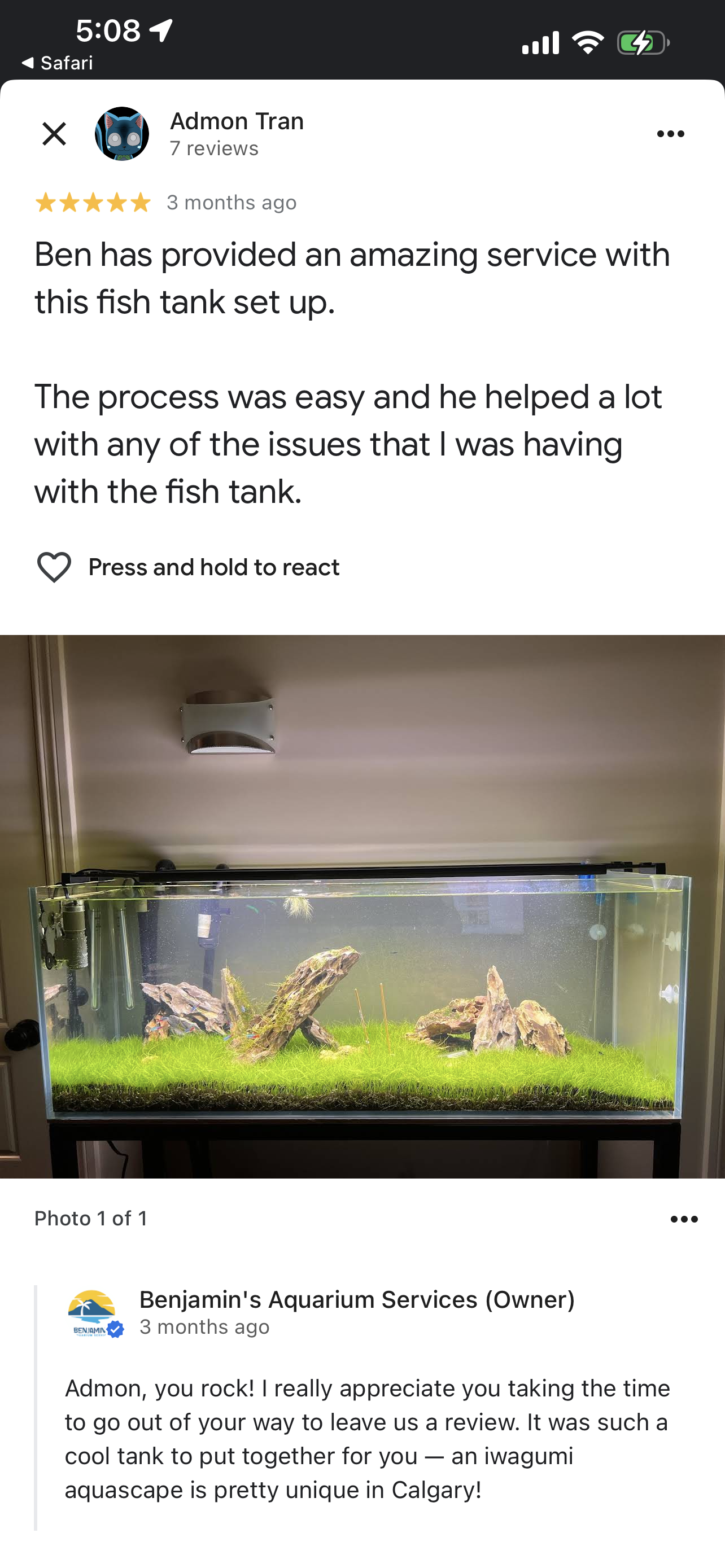Open the review overflow menu

[671, 133]
